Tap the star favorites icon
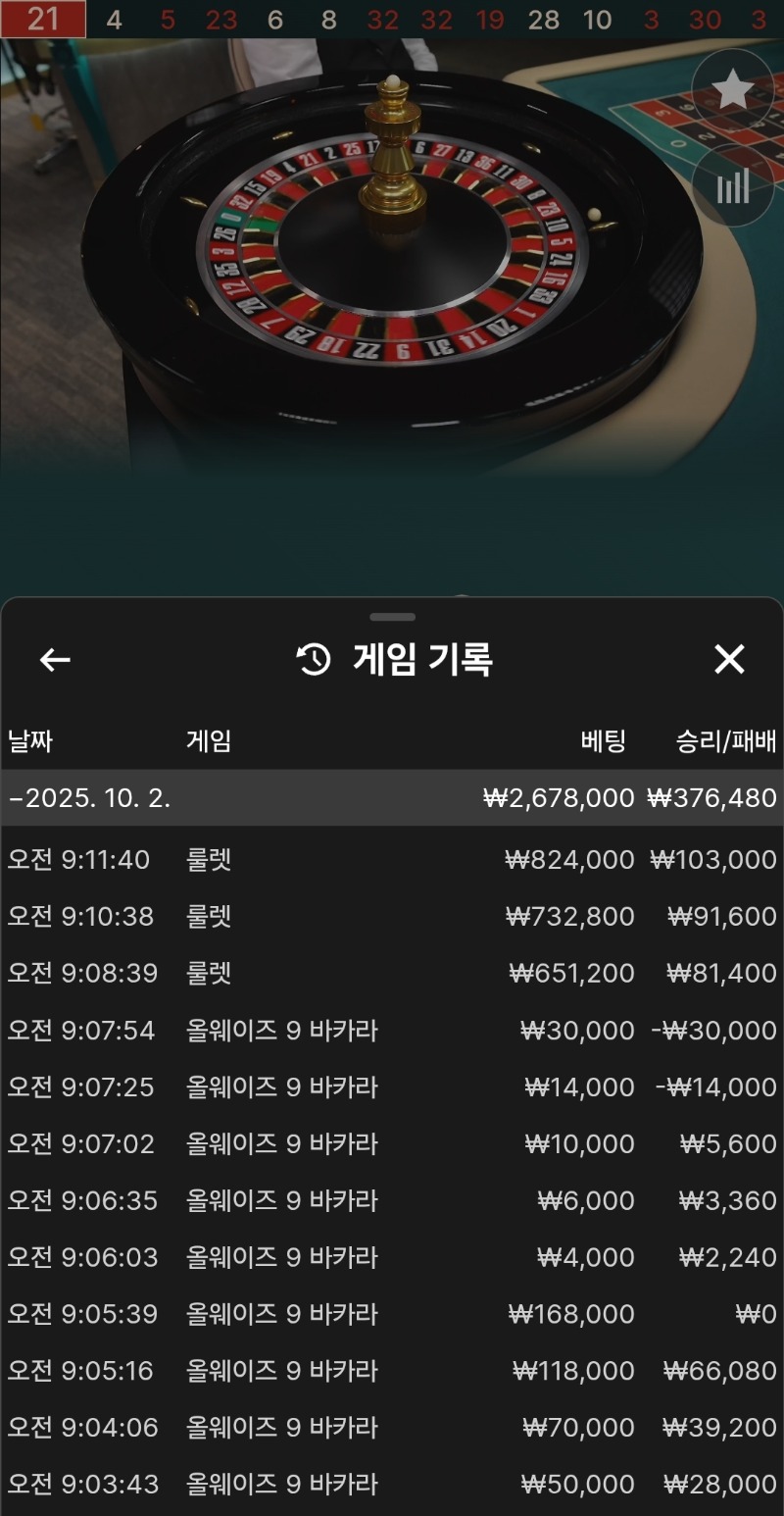Screen dimensions: 784x1516 732,92
